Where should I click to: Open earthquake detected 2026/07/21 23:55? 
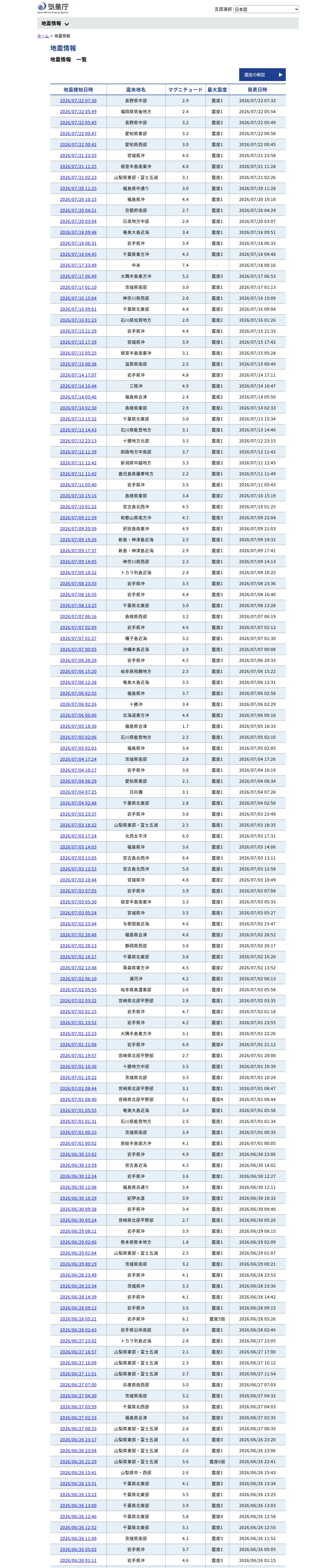(x=78, y=156)
